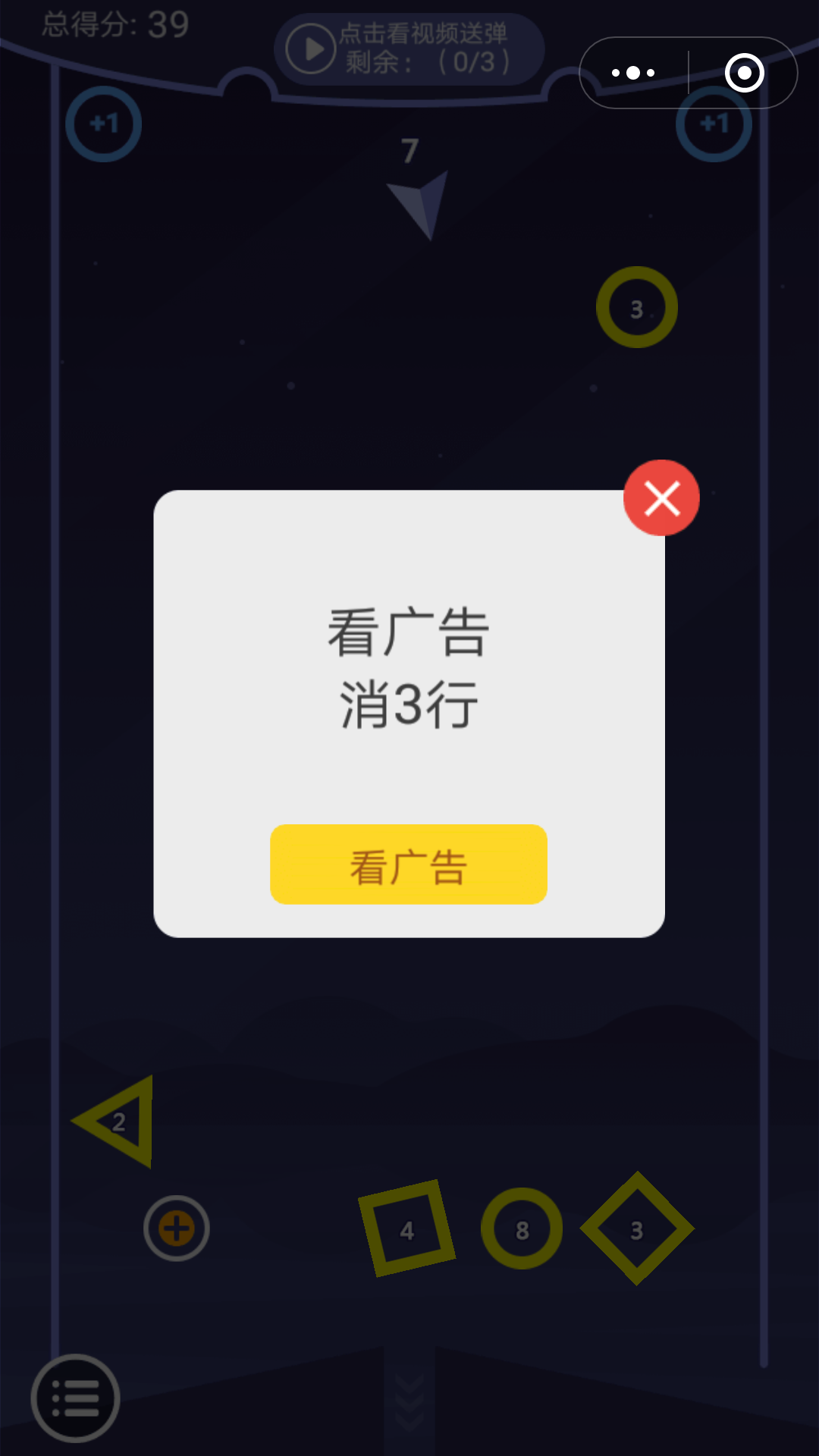
Task: Tap the mini program close circle icon
Action: [744, 73]
